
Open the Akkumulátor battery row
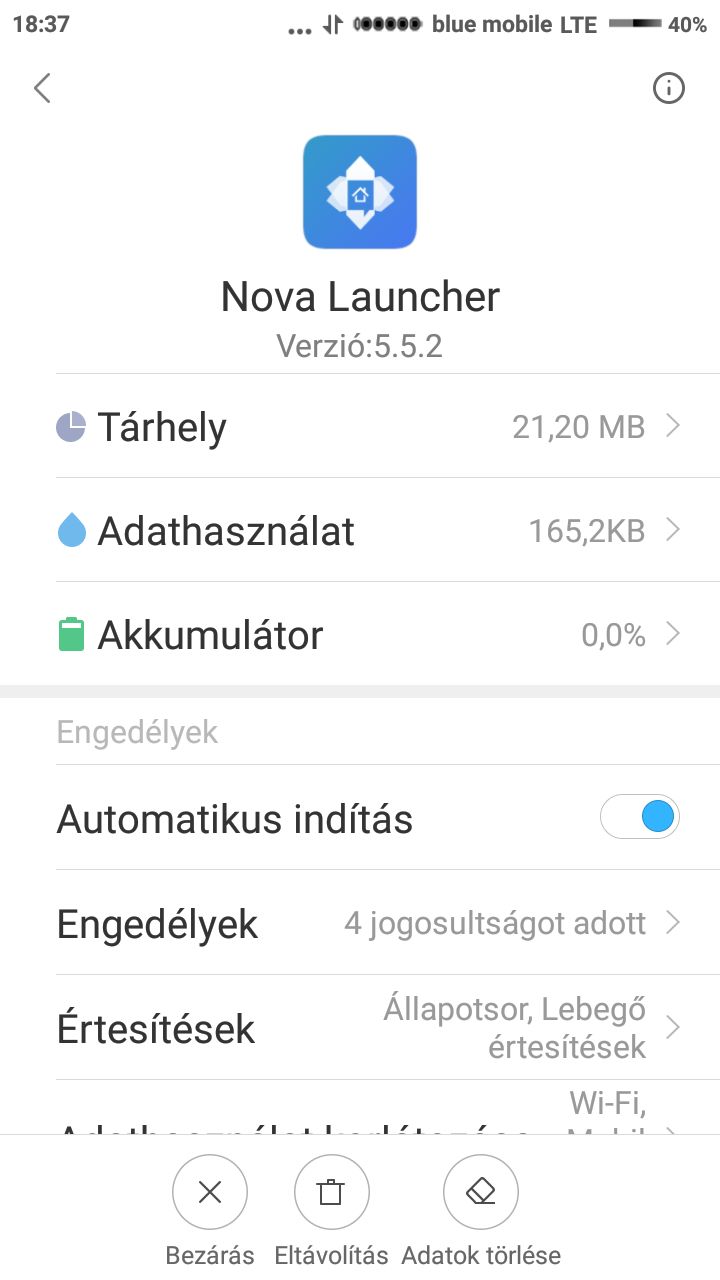(360, 635)
